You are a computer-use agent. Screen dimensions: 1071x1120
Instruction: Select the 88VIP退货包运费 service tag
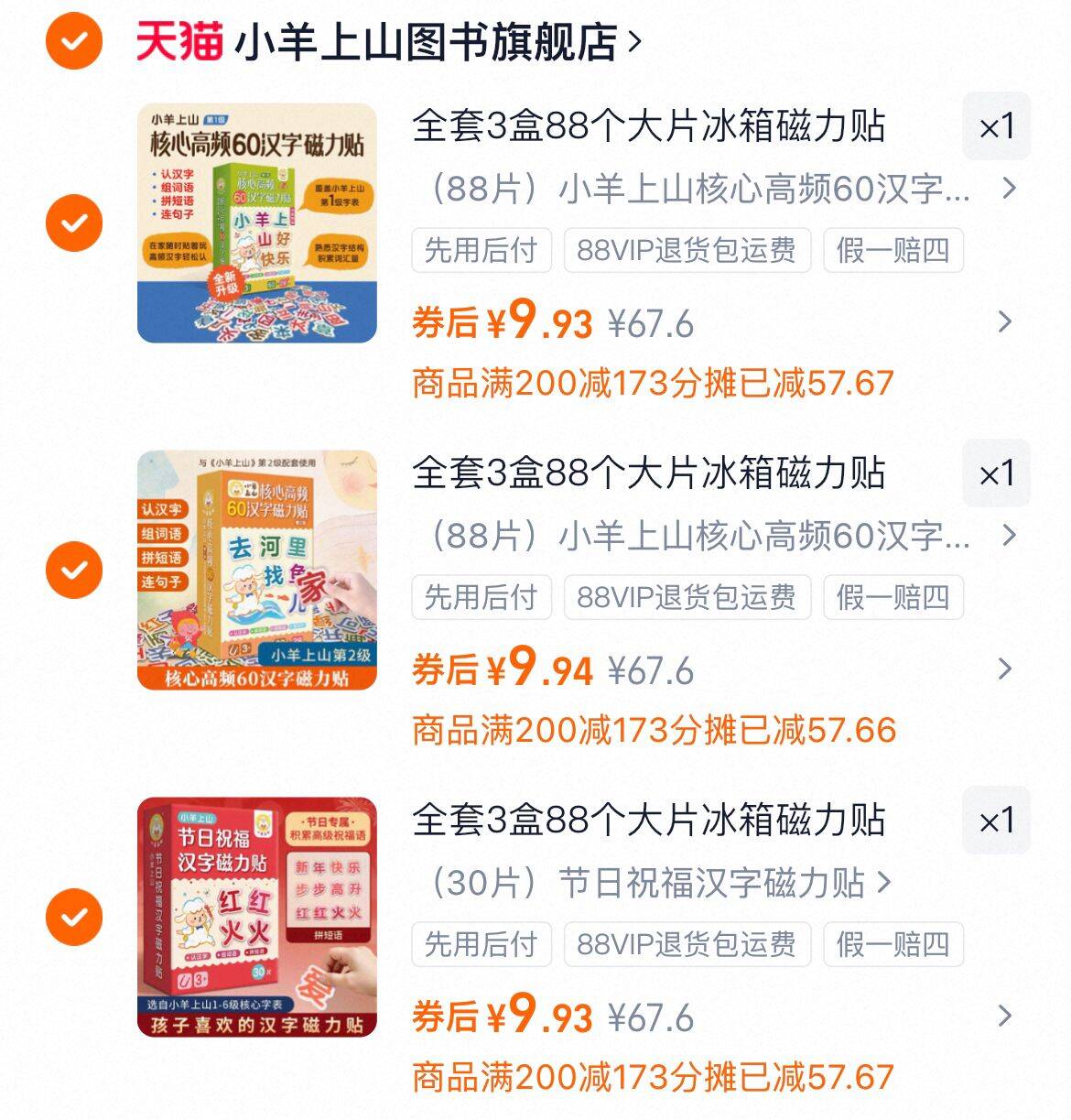point(688,250)
